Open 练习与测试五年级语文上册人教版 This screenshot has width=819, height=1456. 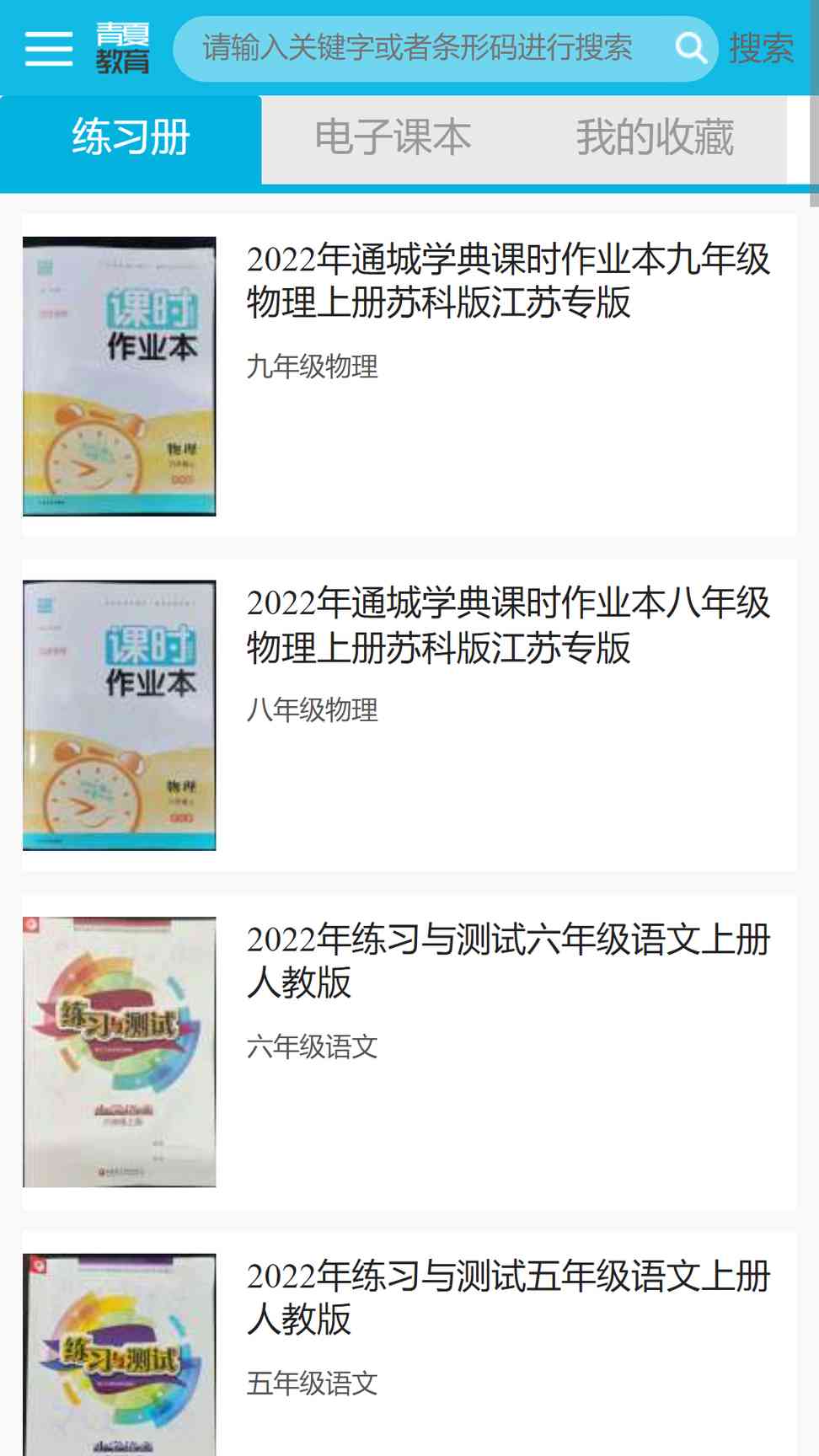pos(409,1344)
